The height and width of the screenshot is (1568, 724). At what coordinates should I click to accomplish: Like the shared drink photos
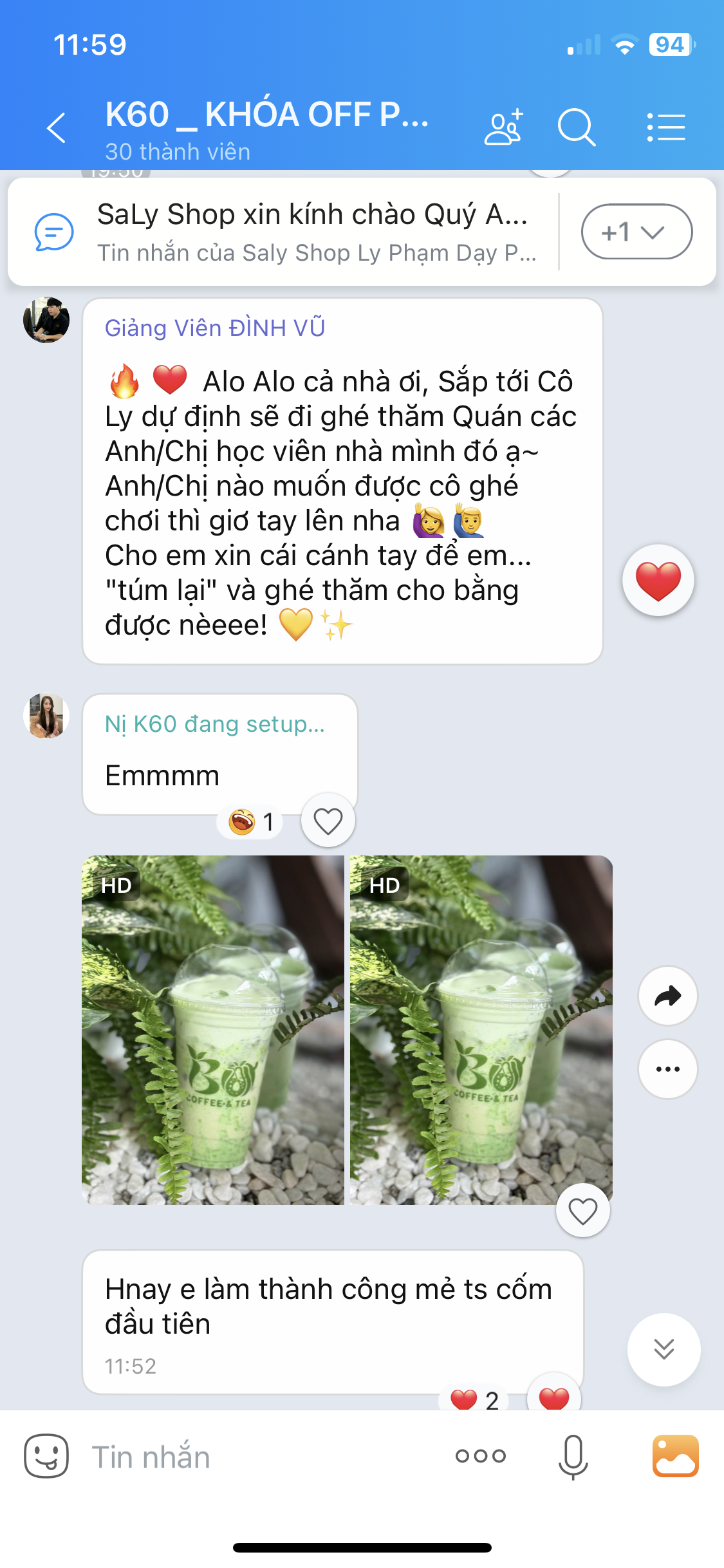click(x=583, y=1211)
